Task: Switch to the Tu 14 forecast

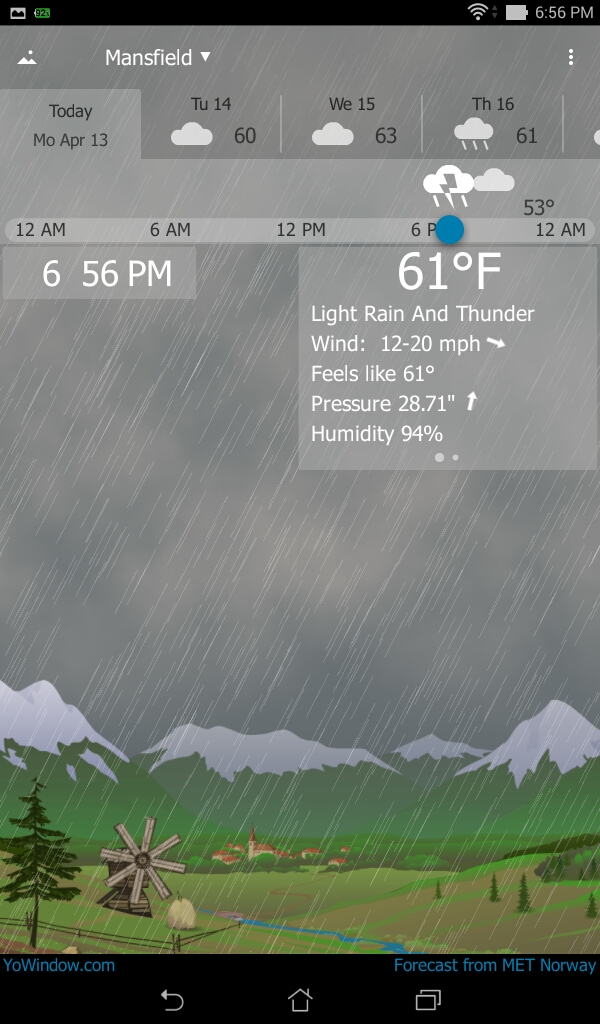Action: coord(212,124)
